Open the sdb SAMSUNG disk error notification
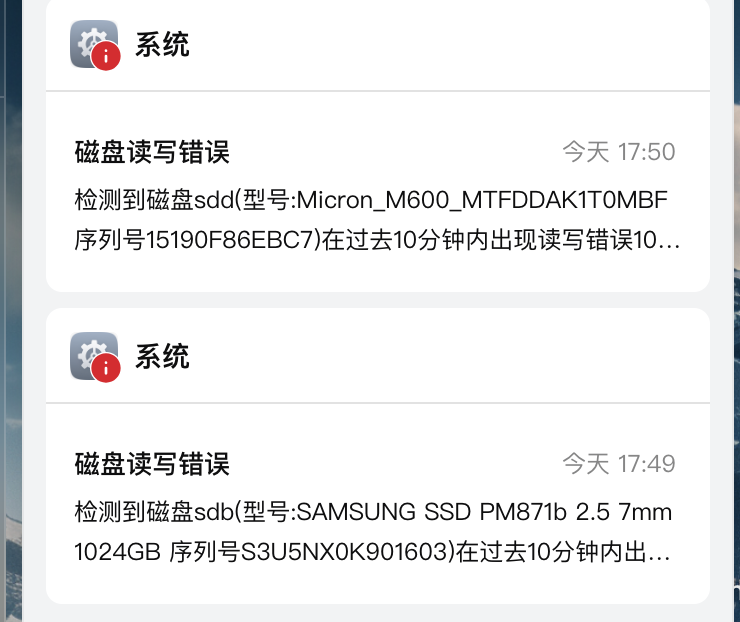The image size is (740, 622). (377, 509)
